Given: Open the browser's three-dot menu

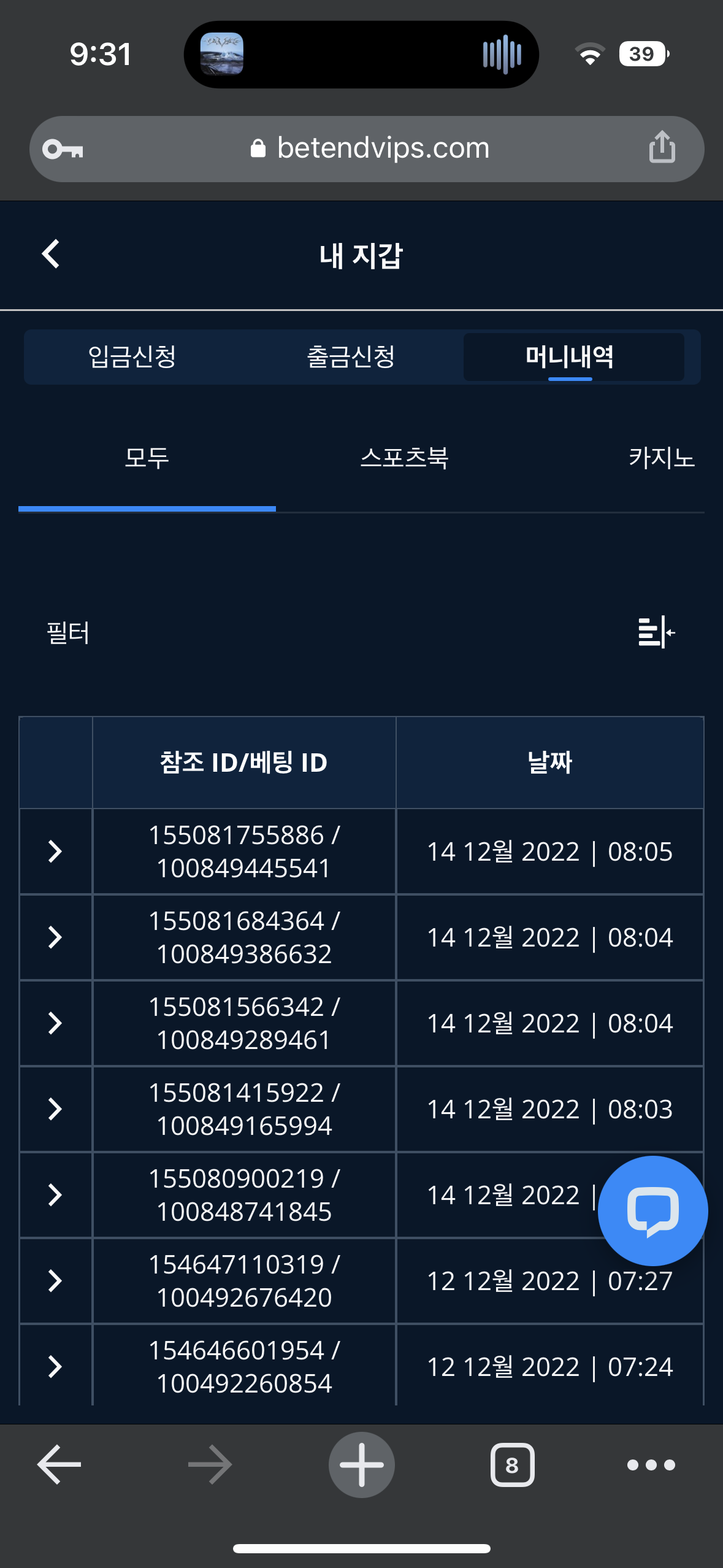Looking at the screenshot, I should point(651,1465).
